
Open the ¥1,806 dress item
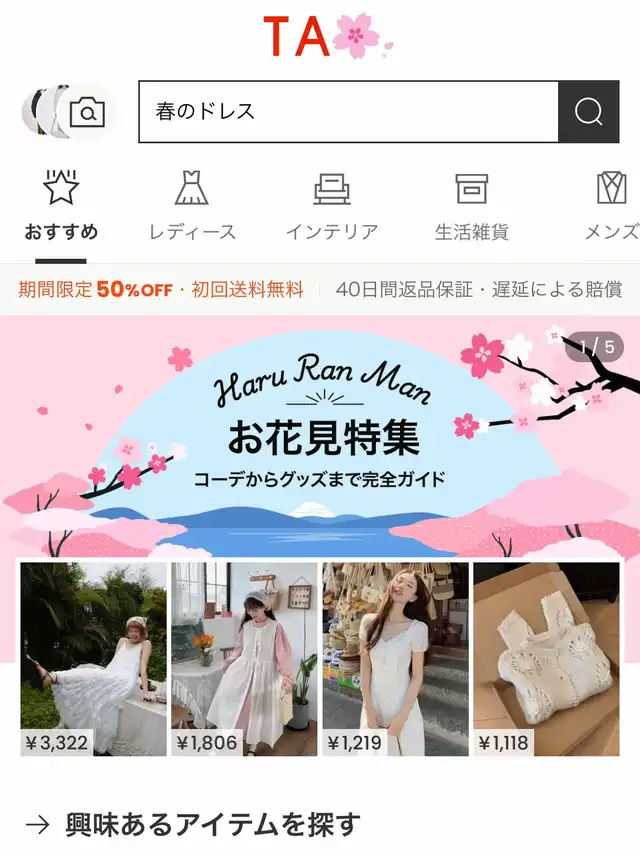click(x=244, y=659)
